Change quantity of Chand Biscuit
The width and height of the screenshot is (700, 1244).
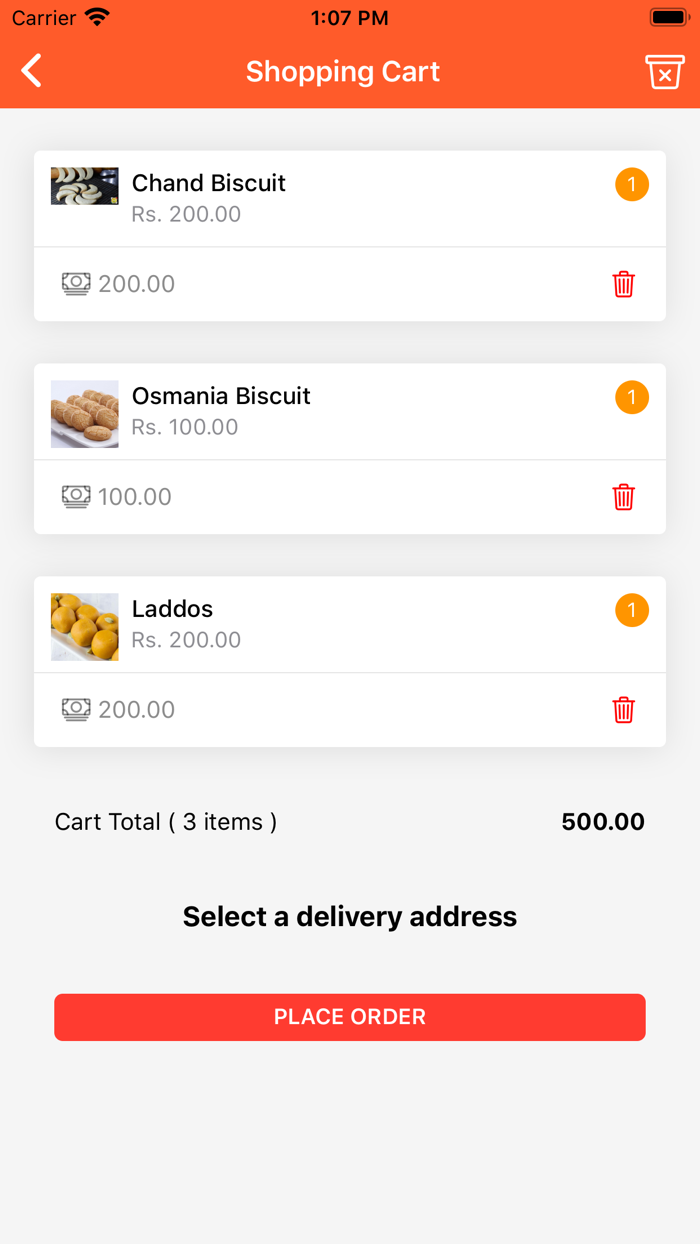[x=632, y=185]
